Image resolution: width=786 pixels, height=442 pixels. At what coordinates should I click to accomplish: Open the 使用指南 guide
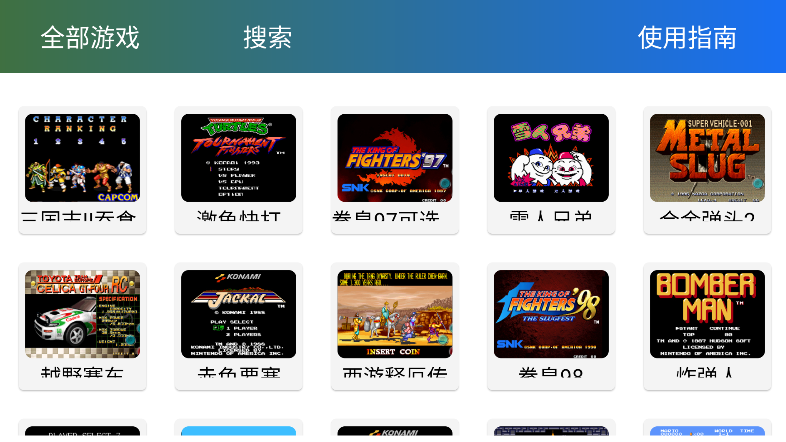[687, 38]
